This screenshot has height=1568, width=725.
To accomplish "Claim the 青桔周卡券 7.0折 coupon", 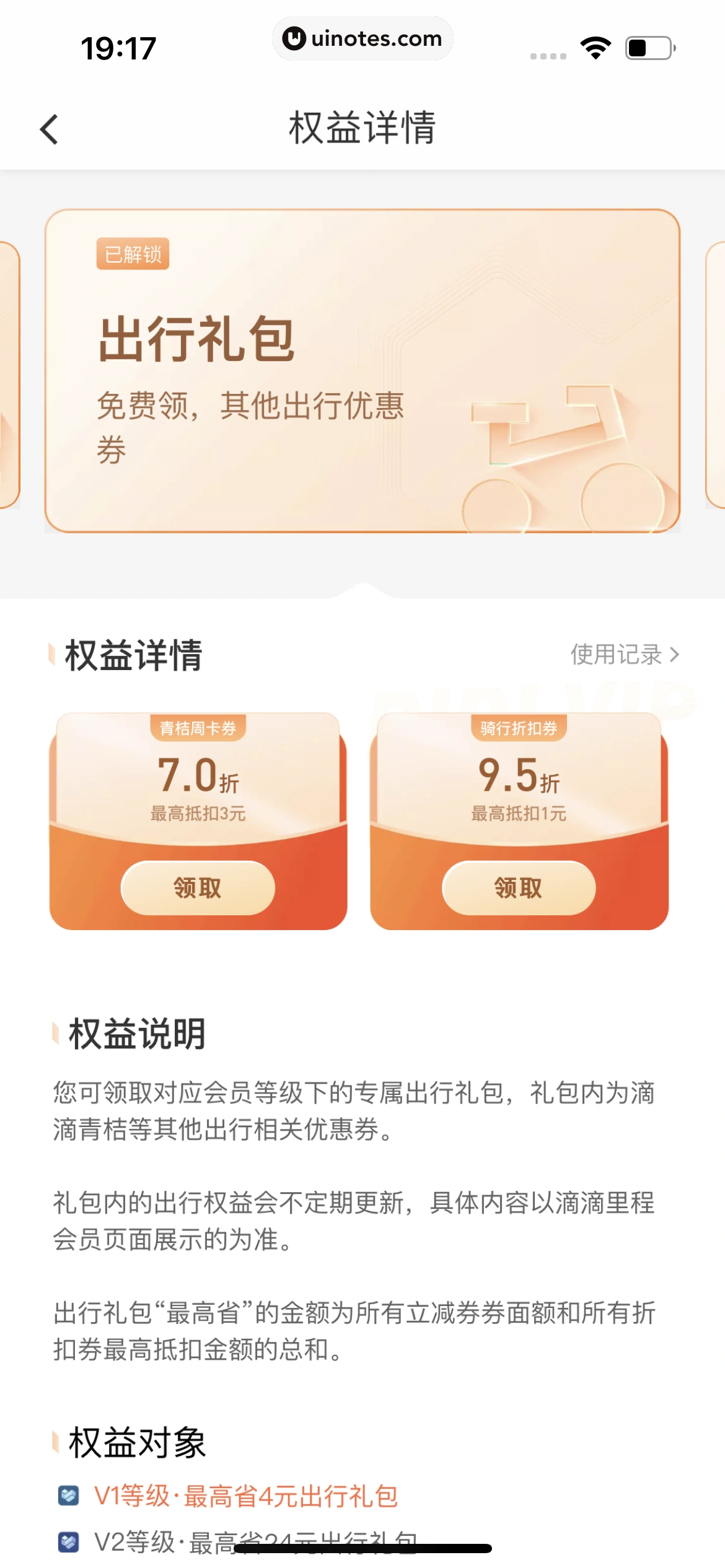I will click(x=198, y=887).
